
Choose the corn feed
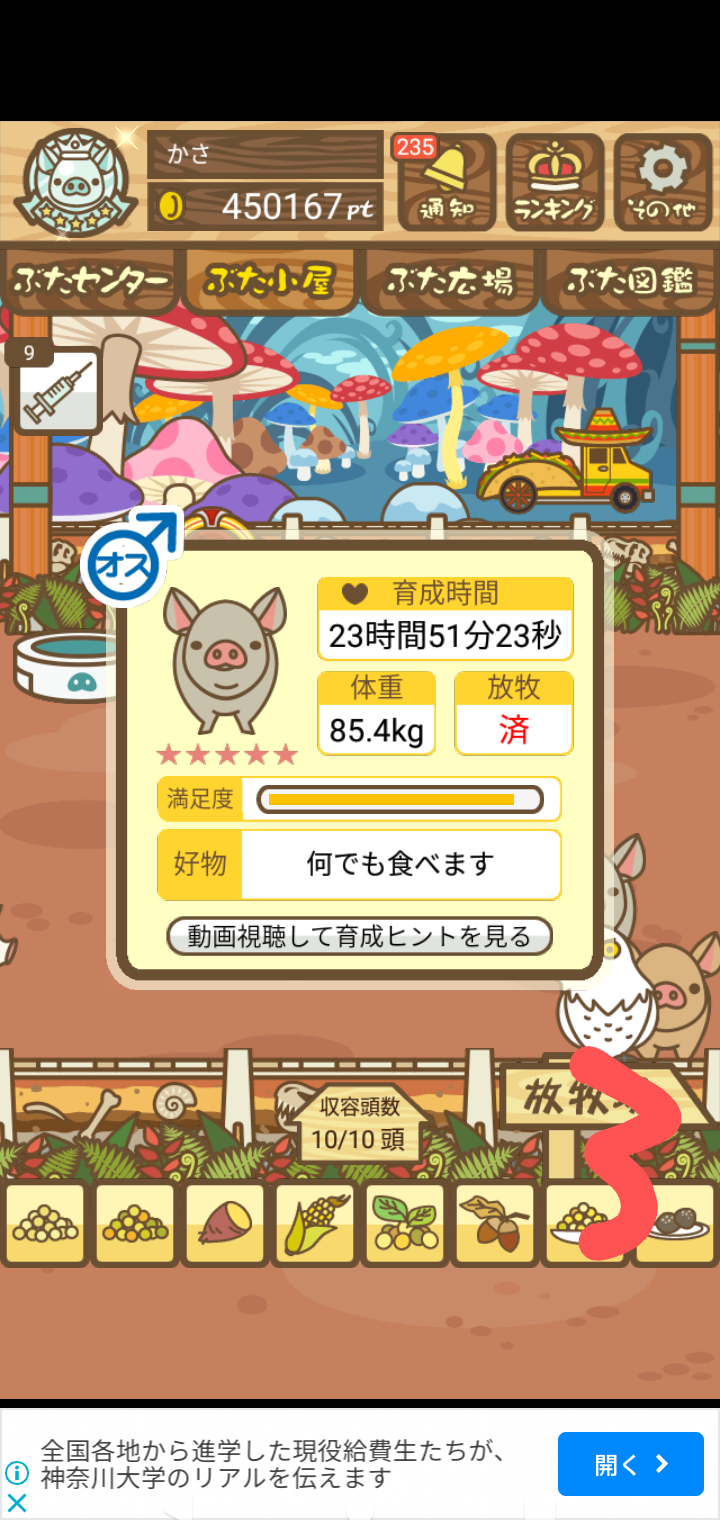314,1224
